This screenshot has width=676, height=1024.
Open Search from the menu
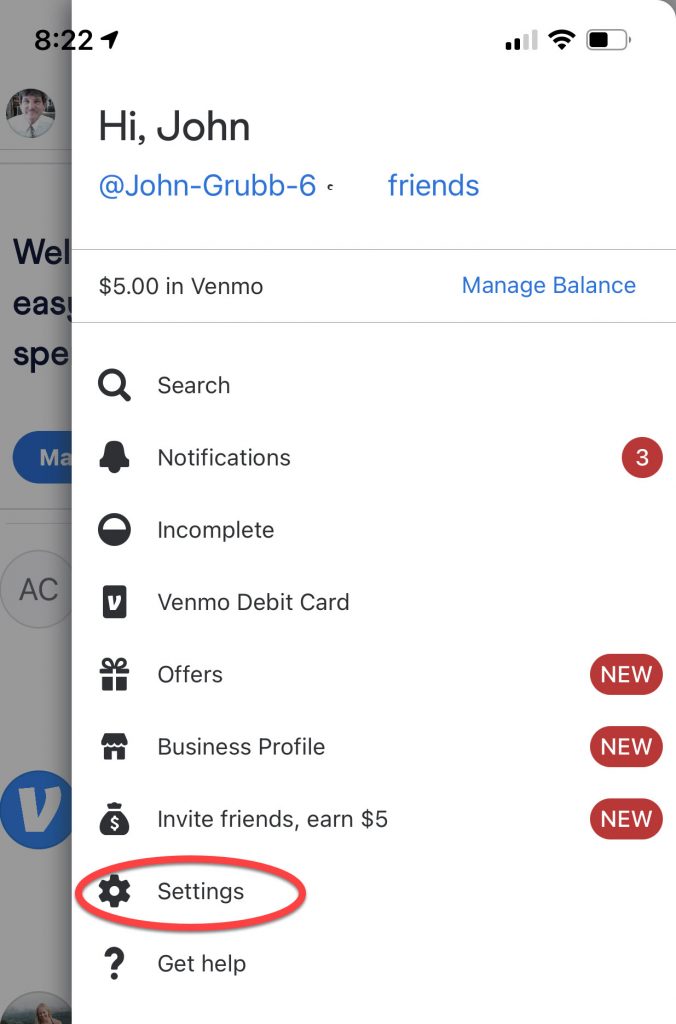point(193,386)
